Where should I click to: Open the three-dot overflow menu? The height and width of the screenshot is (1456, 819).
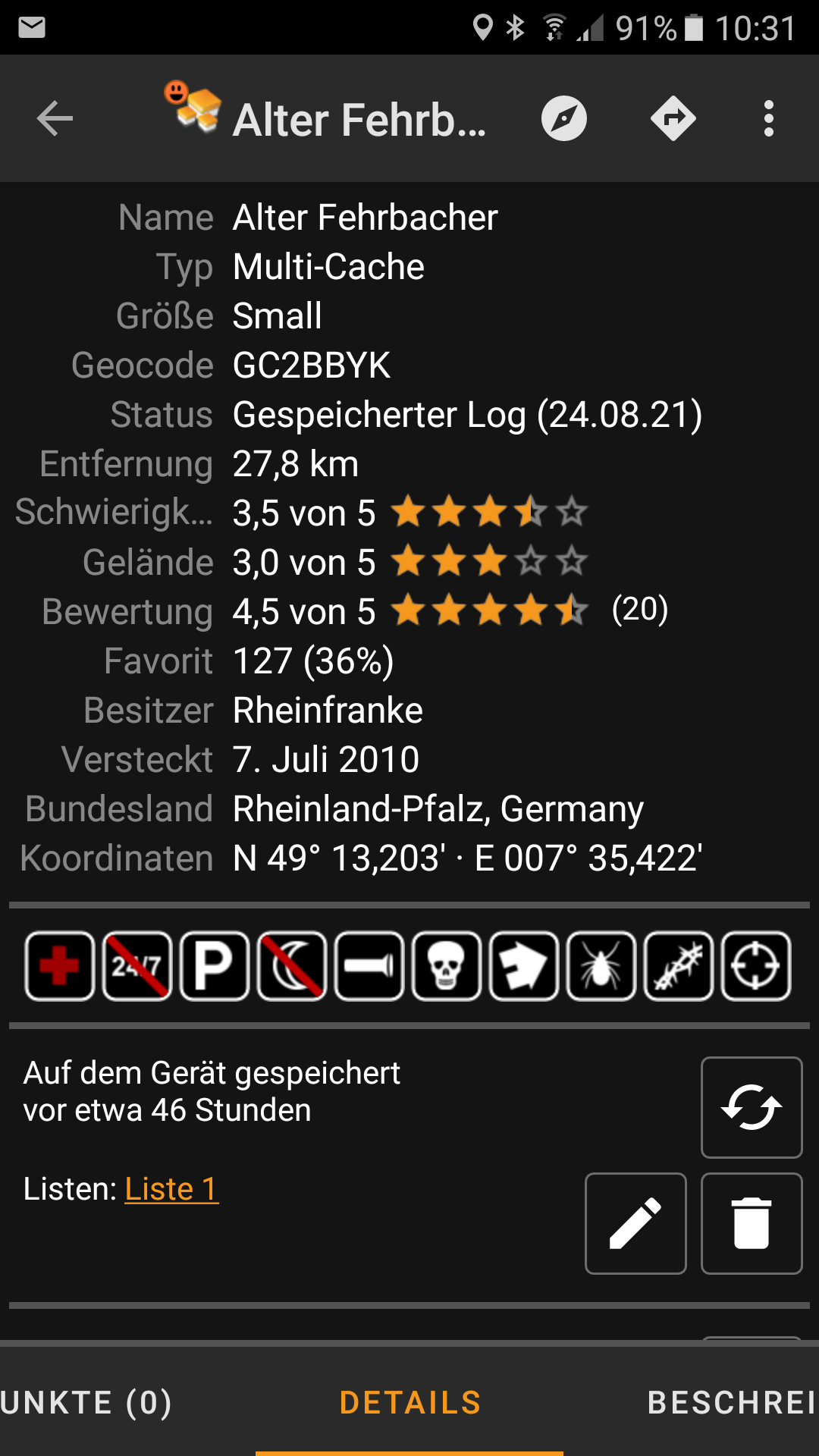[x=769, y=119]
